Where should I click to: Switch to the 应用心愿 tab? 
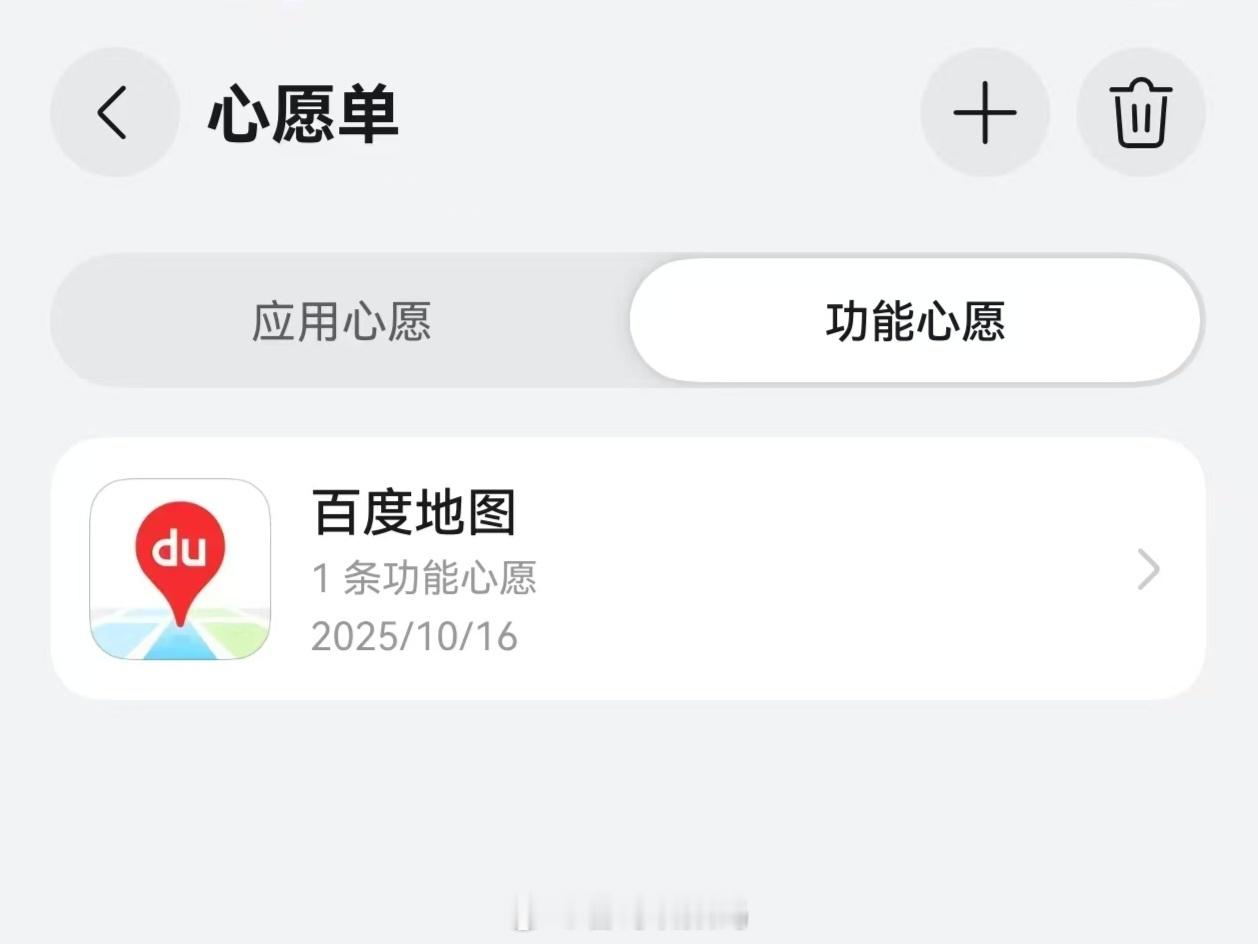[341, 322]
